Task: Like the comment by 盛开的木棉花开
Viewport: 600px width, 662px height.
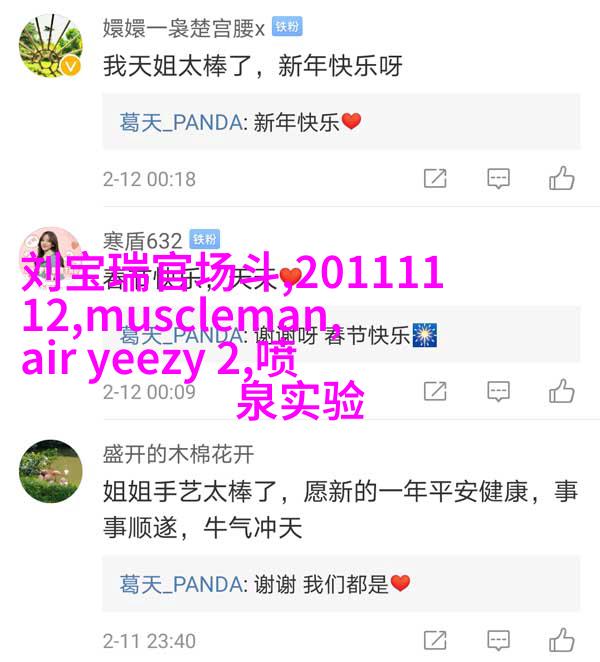Action: pyautogui.click(x=561, y=639)
